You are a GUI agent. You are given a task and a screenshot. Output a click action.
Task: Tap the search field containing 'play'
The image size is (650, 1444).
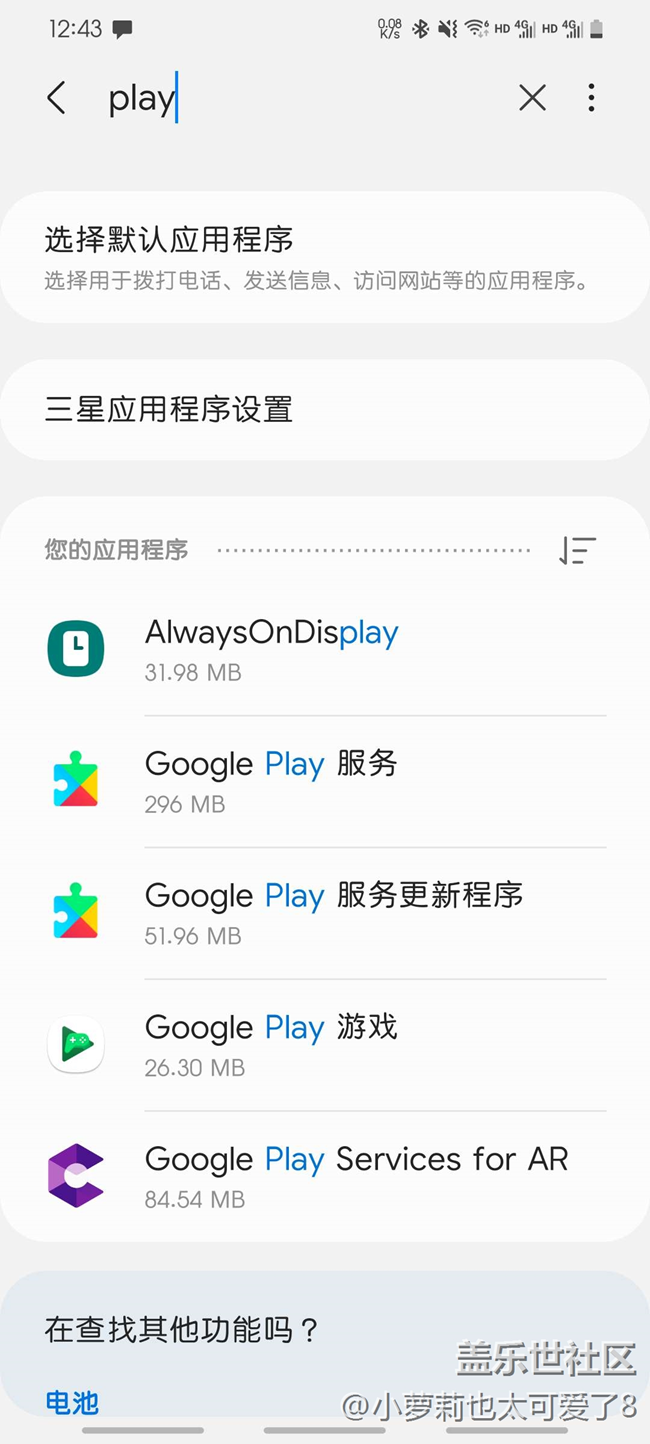300,98
